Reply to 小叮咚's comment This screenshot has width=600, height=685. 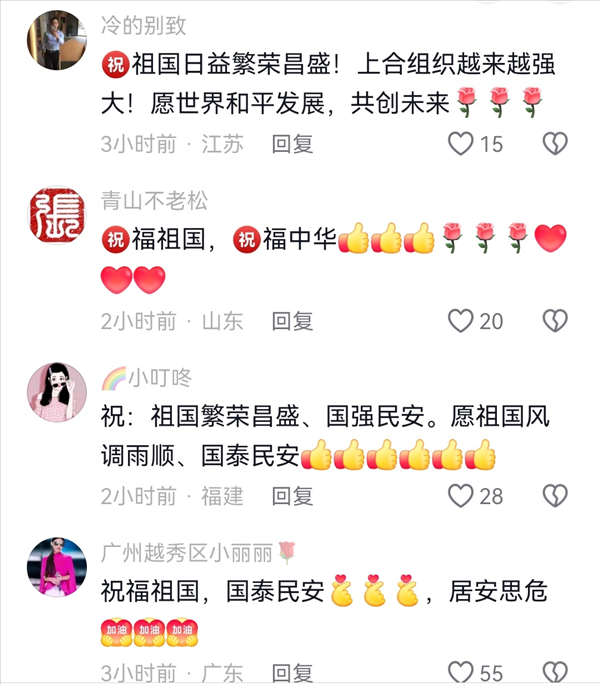pos(293,496)
